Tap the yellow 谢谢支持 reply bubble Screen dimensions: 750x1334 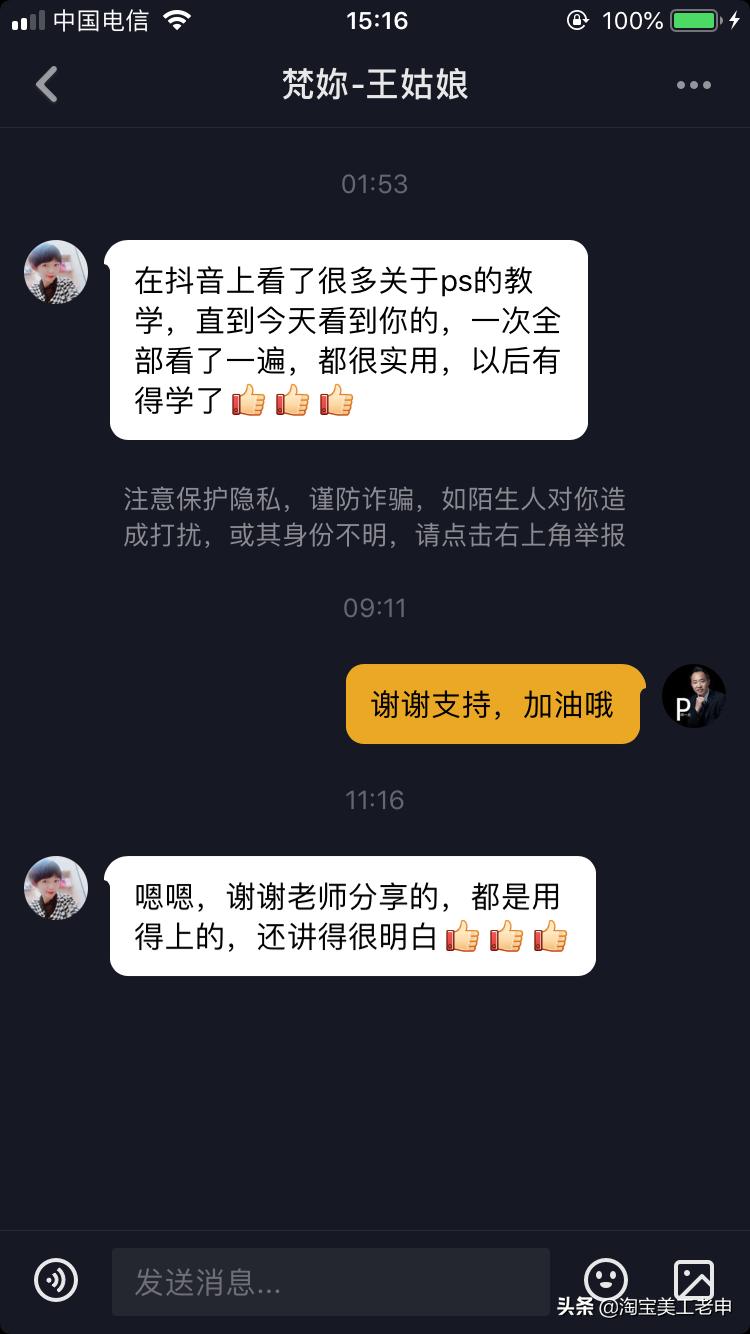click(492, 703)
